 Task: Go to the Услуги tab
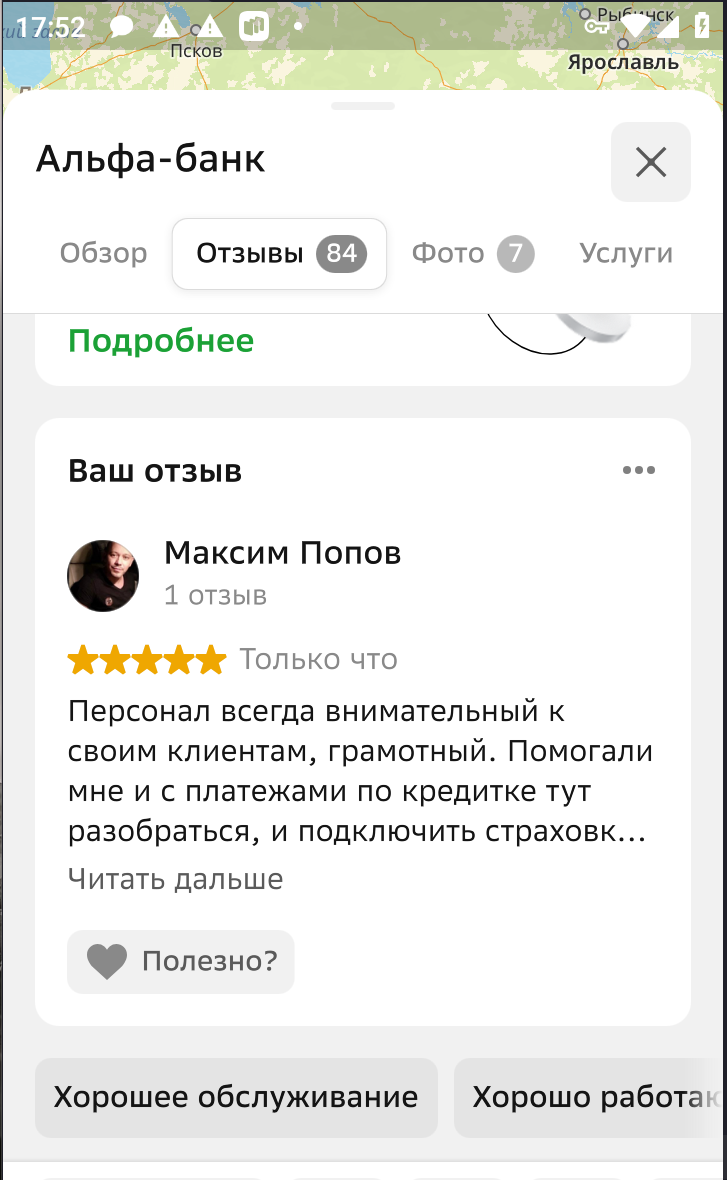point(626,254)
